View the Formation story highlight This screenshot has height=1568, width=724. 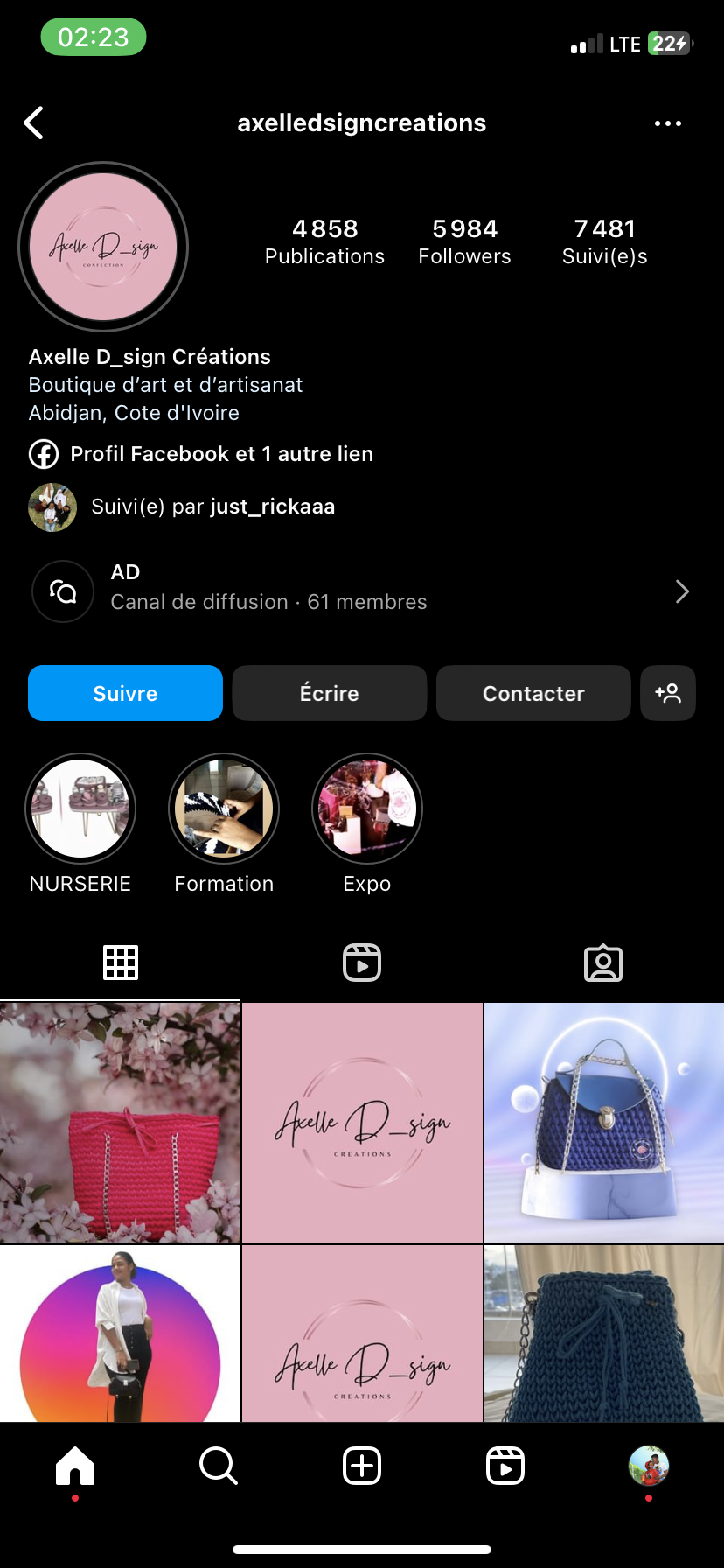click(224, 809)
